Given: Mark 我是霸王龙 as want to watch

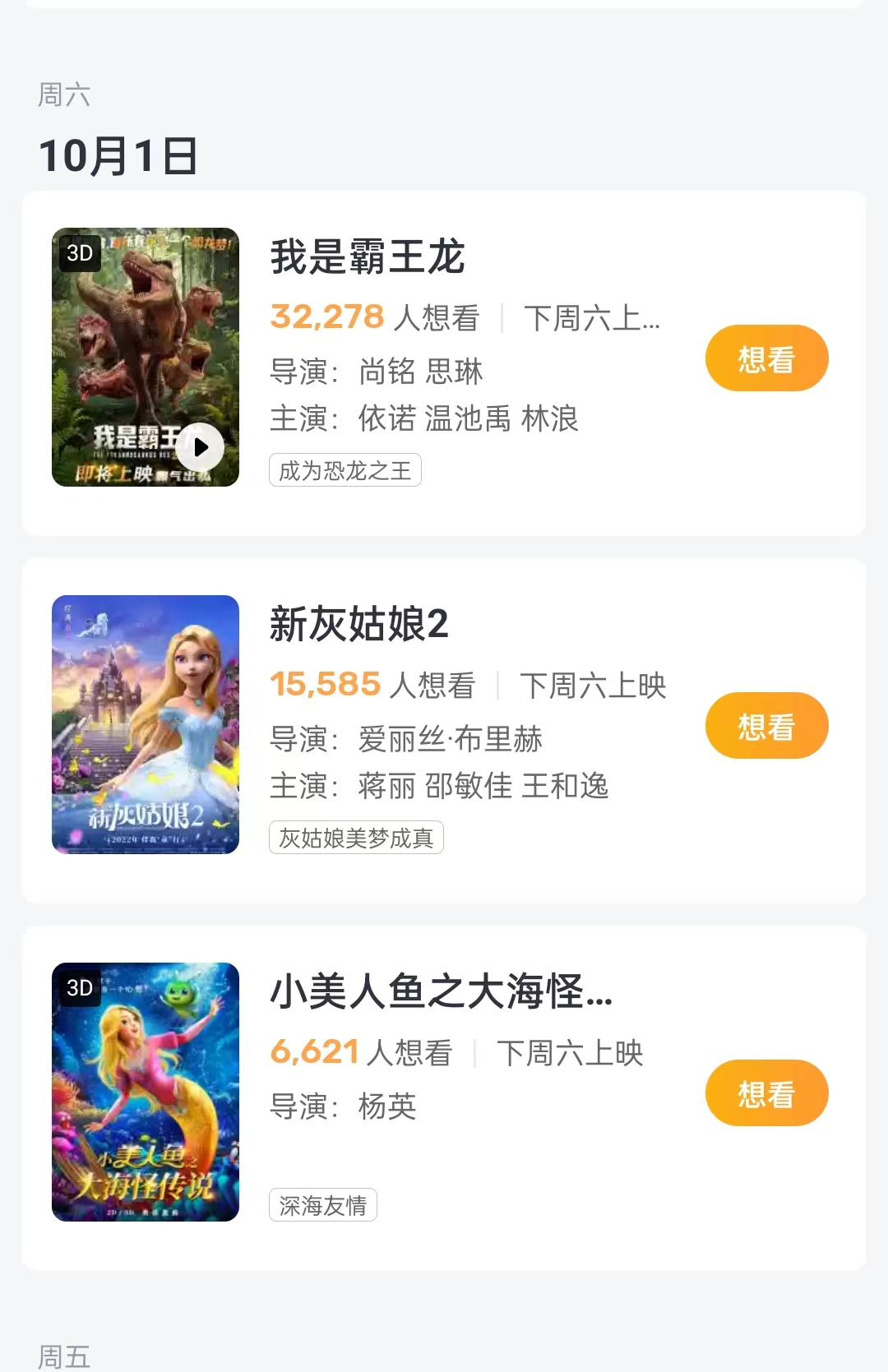Looking at the screenshot, I should pyautogui.click(x=766, y=358).
